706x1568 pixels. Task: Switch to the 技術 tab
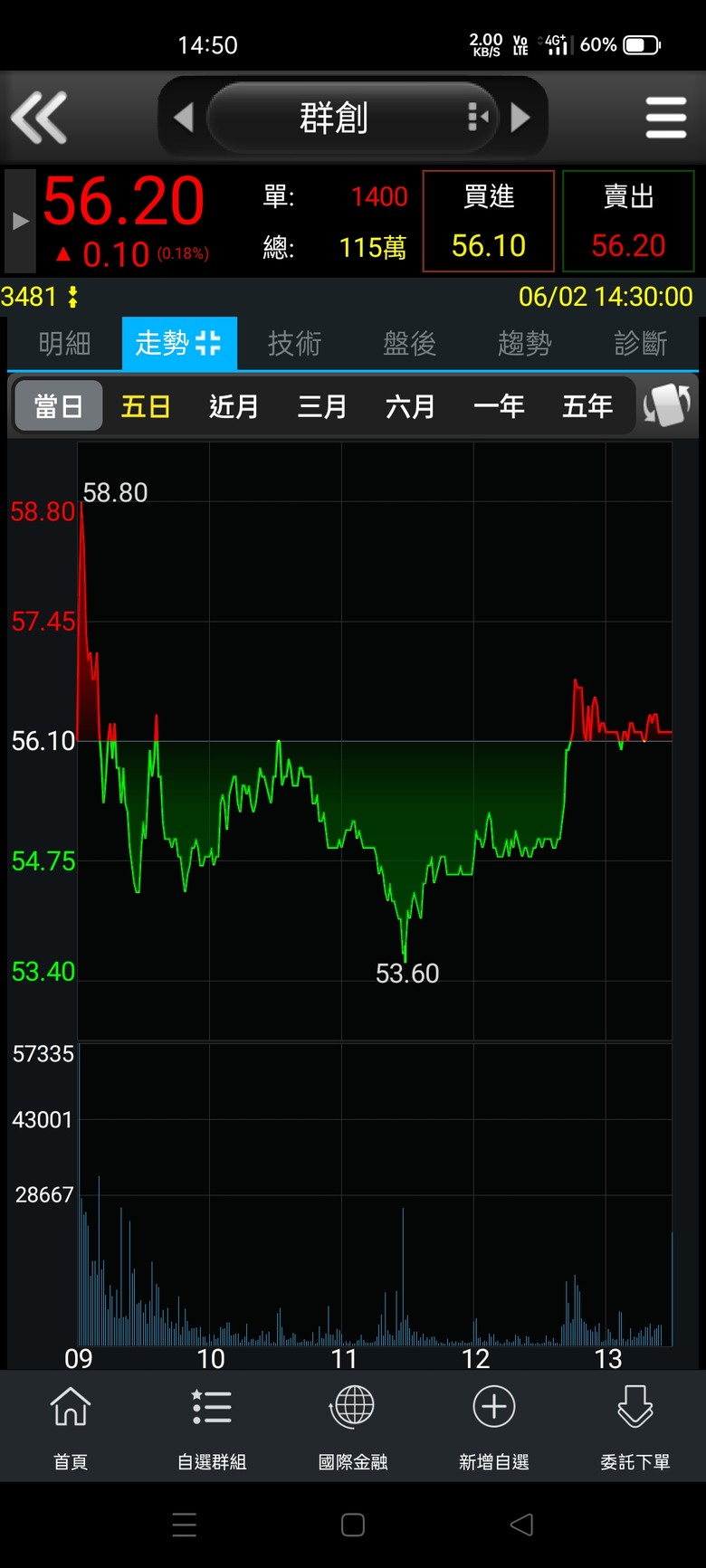pyautogui.click(x=294, y=344)
